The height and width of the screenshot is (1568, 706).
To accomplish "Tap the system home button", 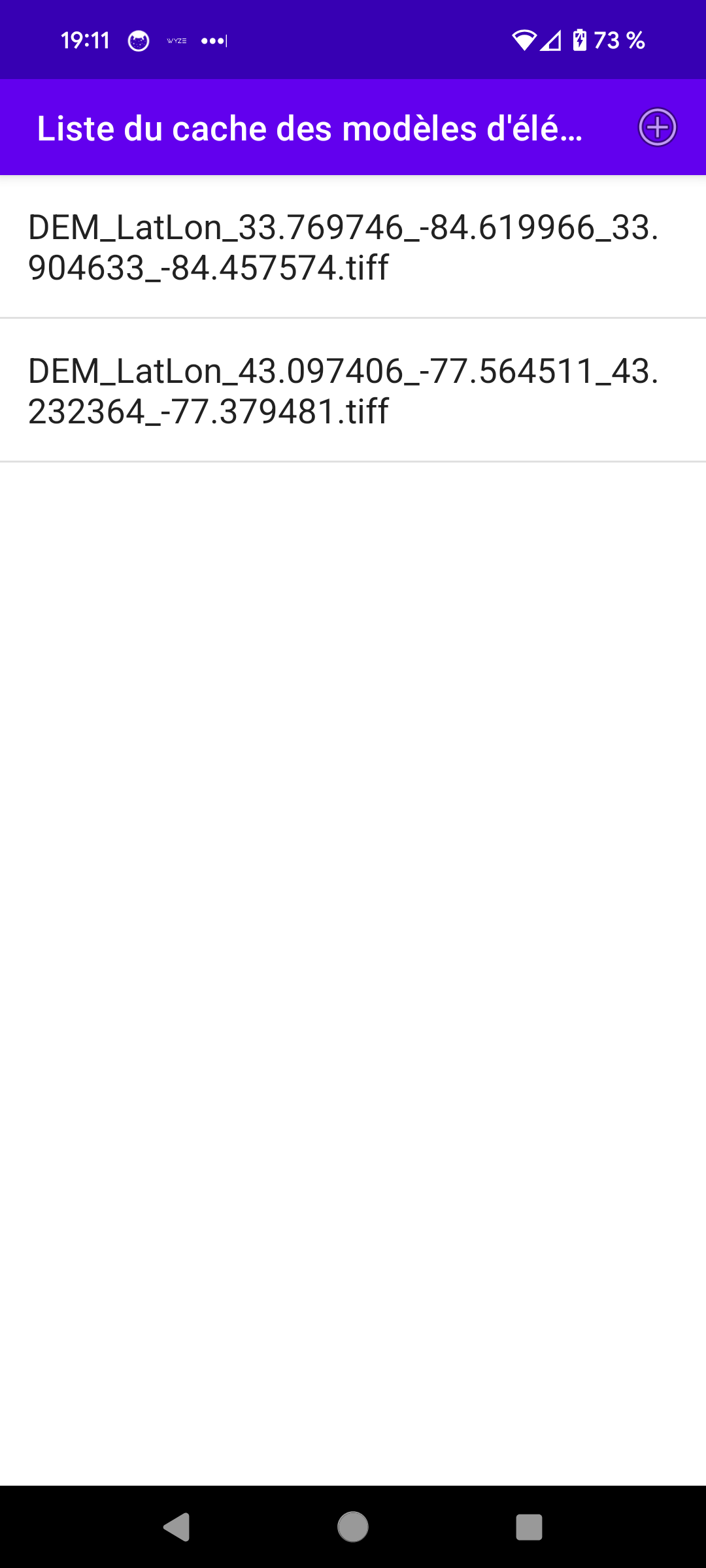I will pyautogui.click(x=353, y=1527).
